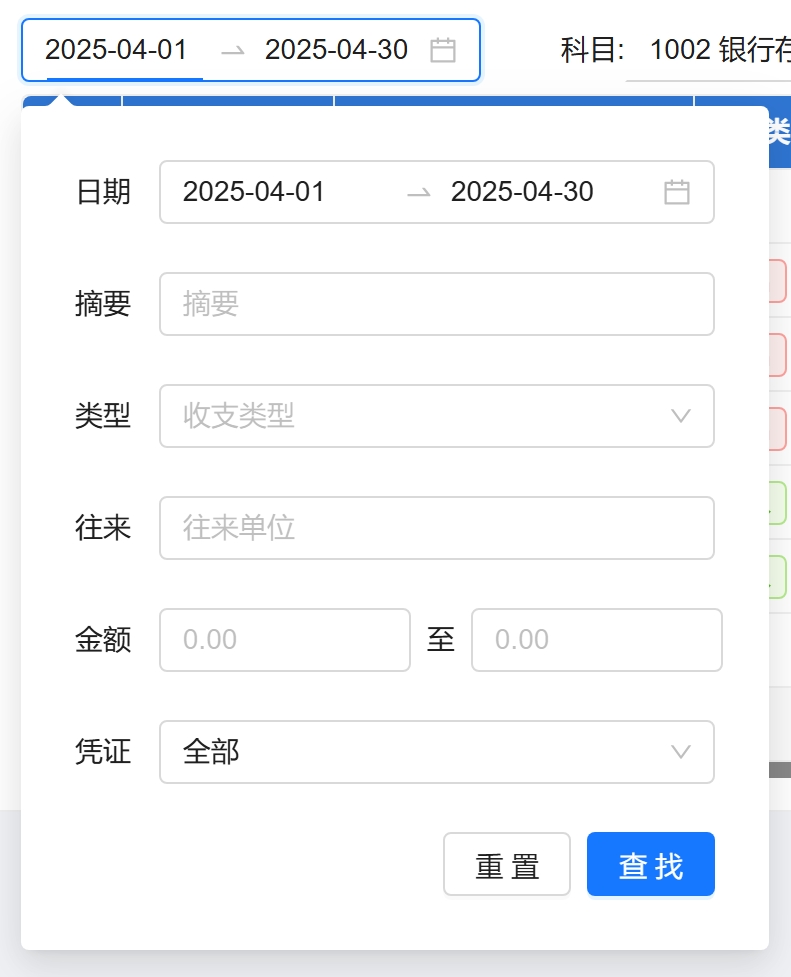The image size is (791, 977).
Task: Open the calendar icon in the 日期 row
Action: [x=677, y=192]
